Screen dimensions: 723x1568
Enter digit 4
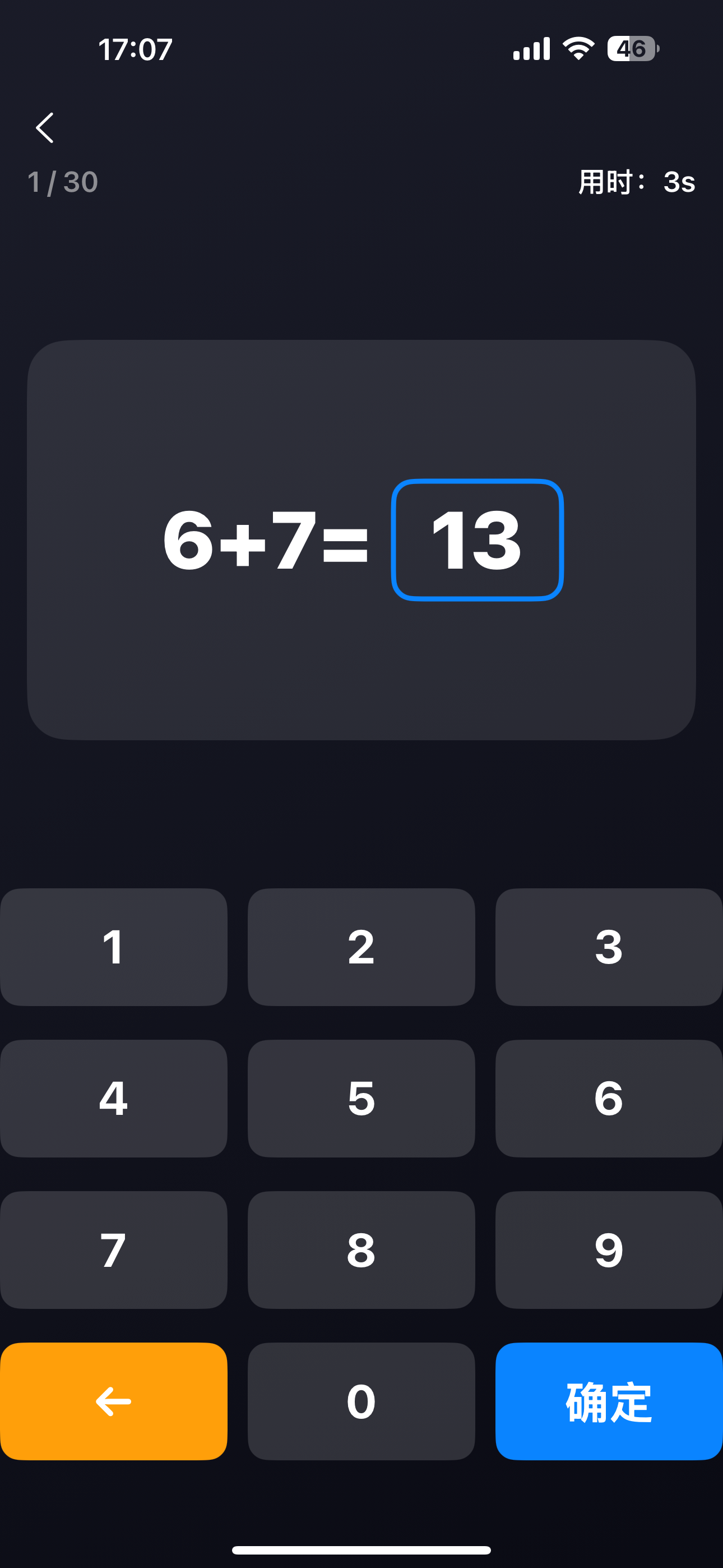(114, 1098)
